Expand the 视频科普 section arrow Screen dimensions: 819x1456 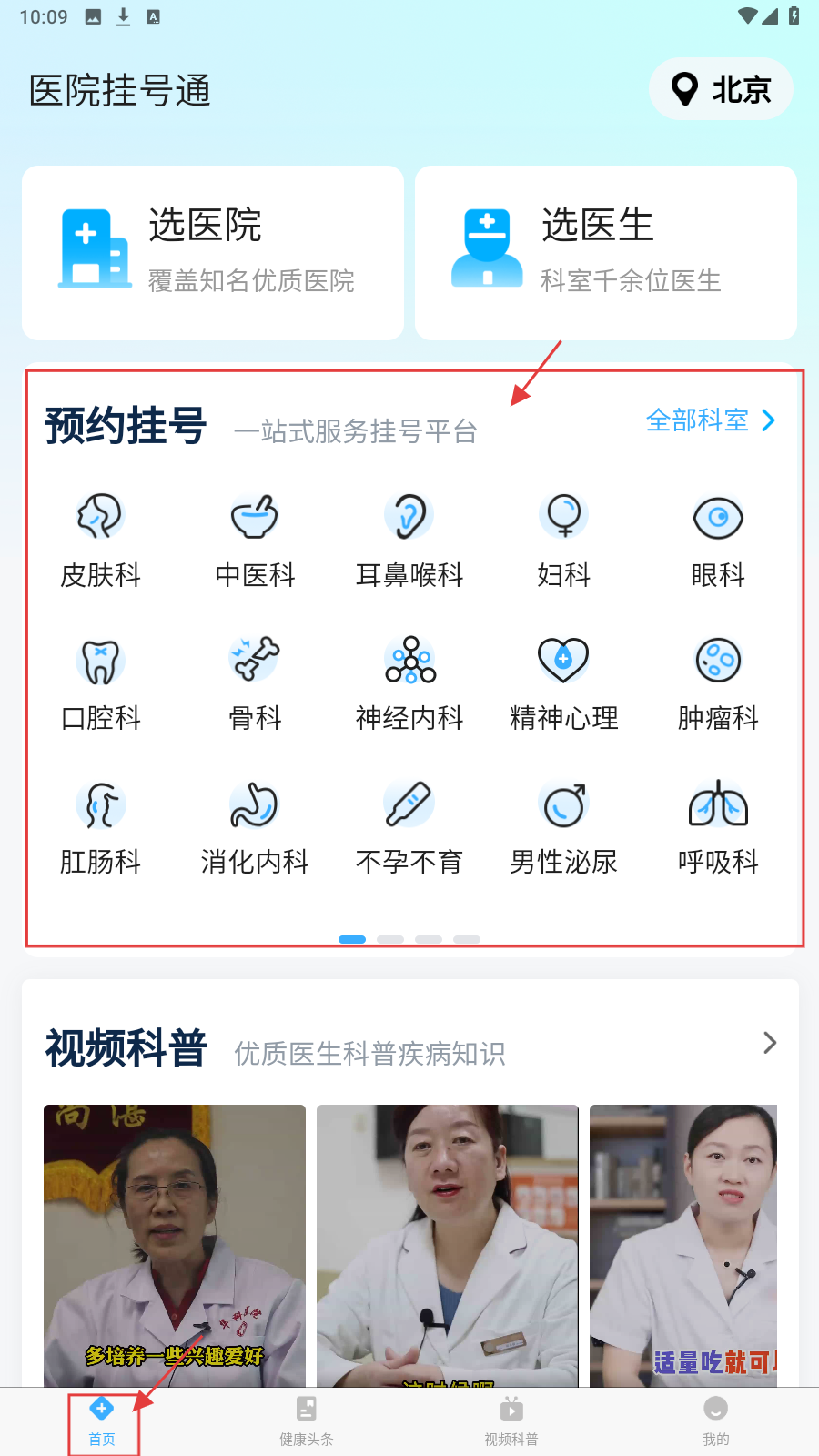(x=769, y=1043)
